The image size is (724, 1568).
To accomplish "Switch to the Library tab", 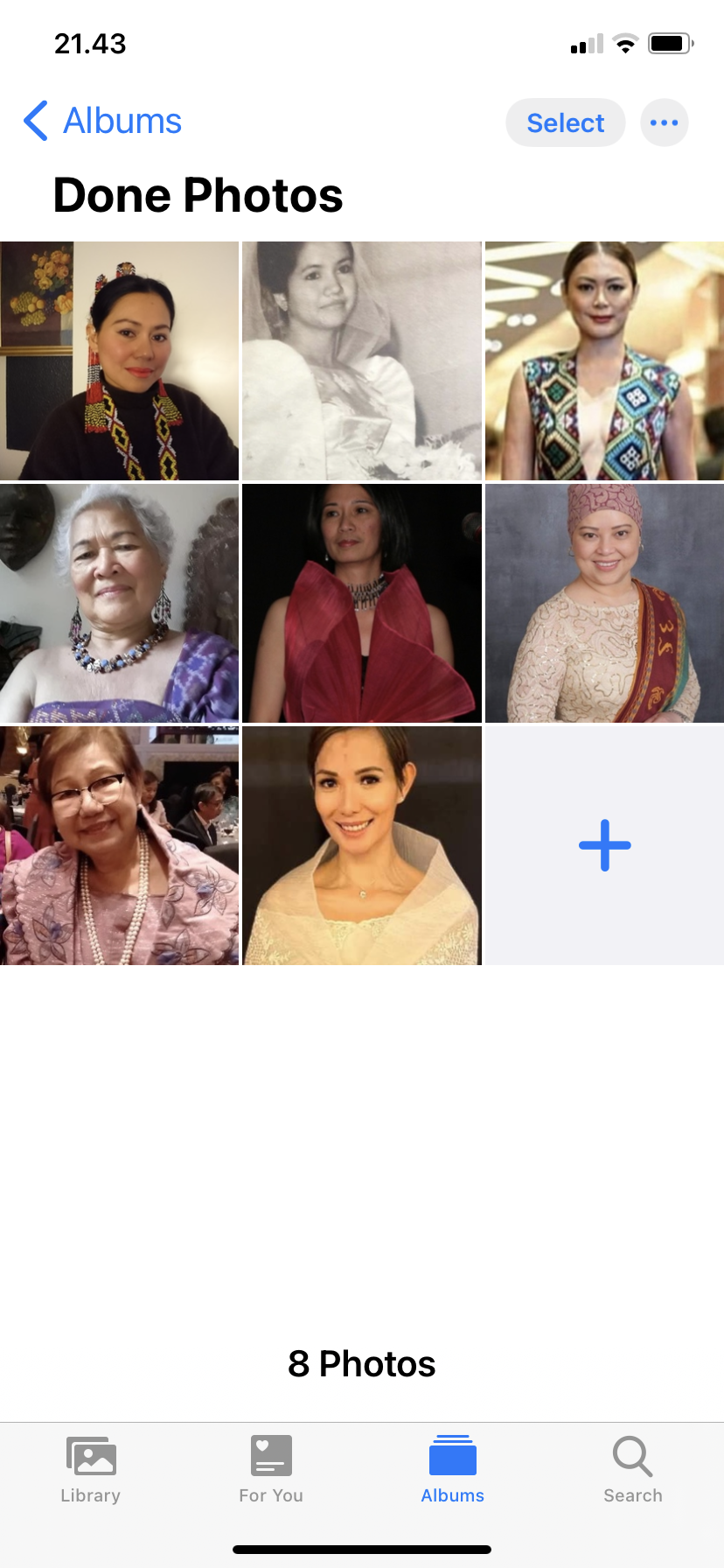I will click(91, 1470).
